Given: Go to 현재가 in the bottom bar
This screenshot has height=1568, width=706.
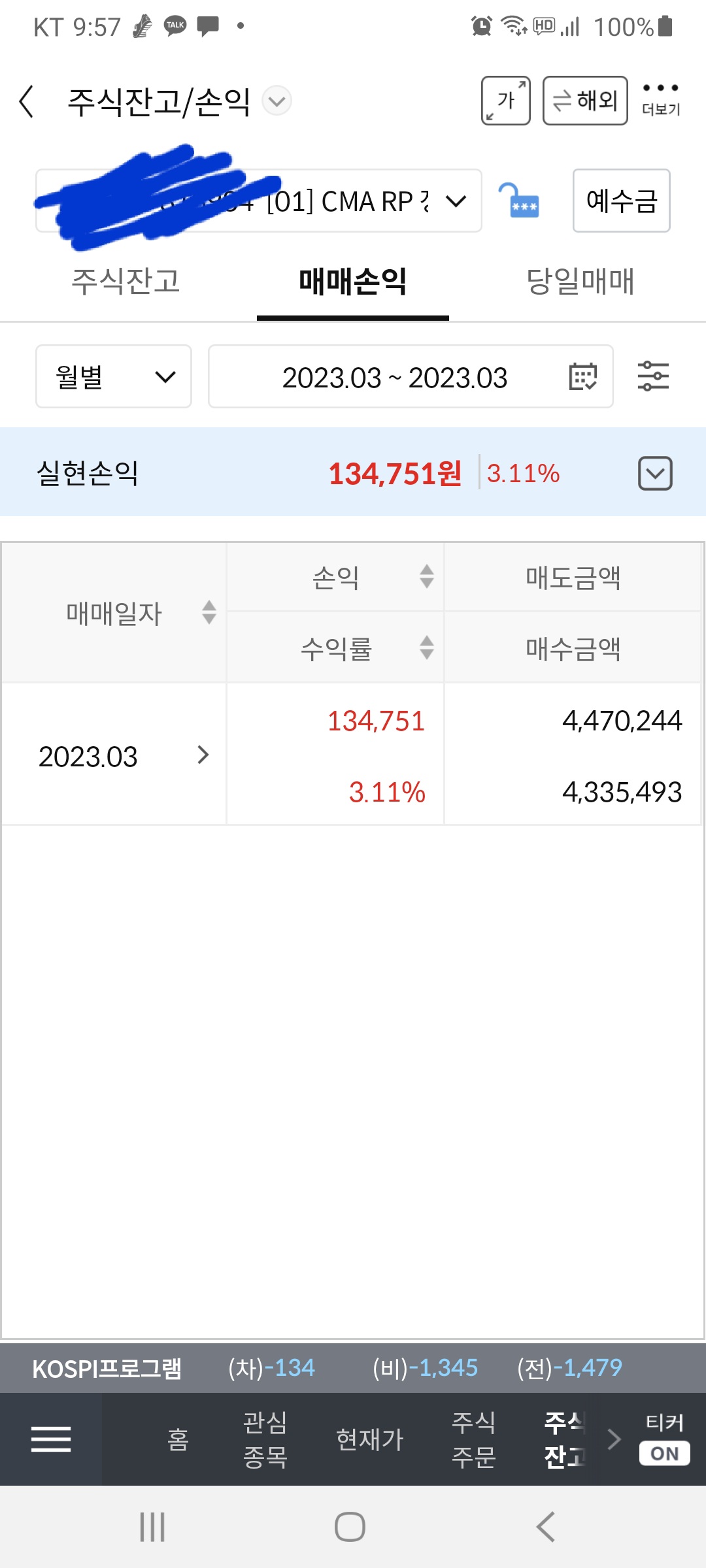Looking at the screenshot, I should coord(370,1439).
